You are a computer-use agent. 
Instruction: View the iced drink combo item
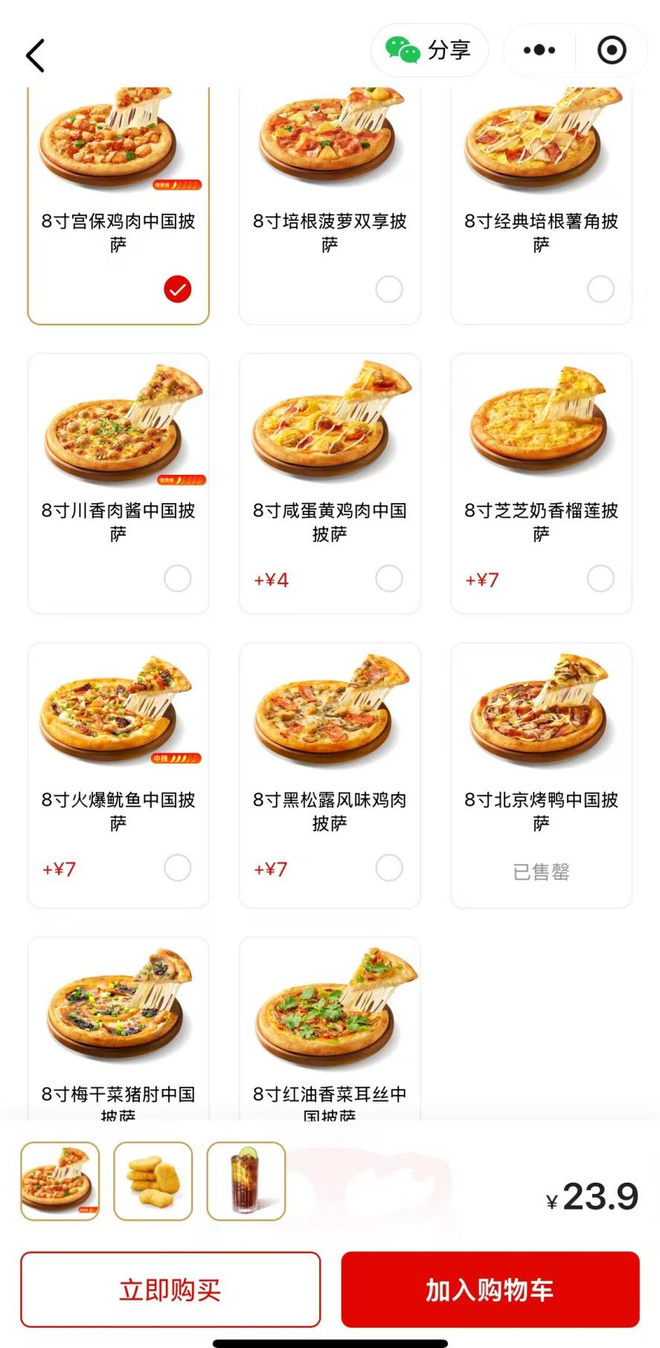pos(246,1181)
